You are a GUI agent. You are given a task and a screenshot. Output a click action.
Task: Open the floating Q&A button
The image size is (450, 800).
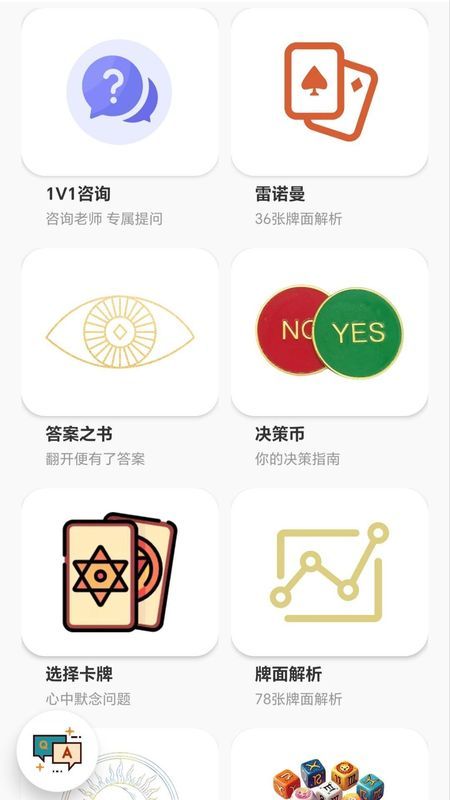coord(57,751)
